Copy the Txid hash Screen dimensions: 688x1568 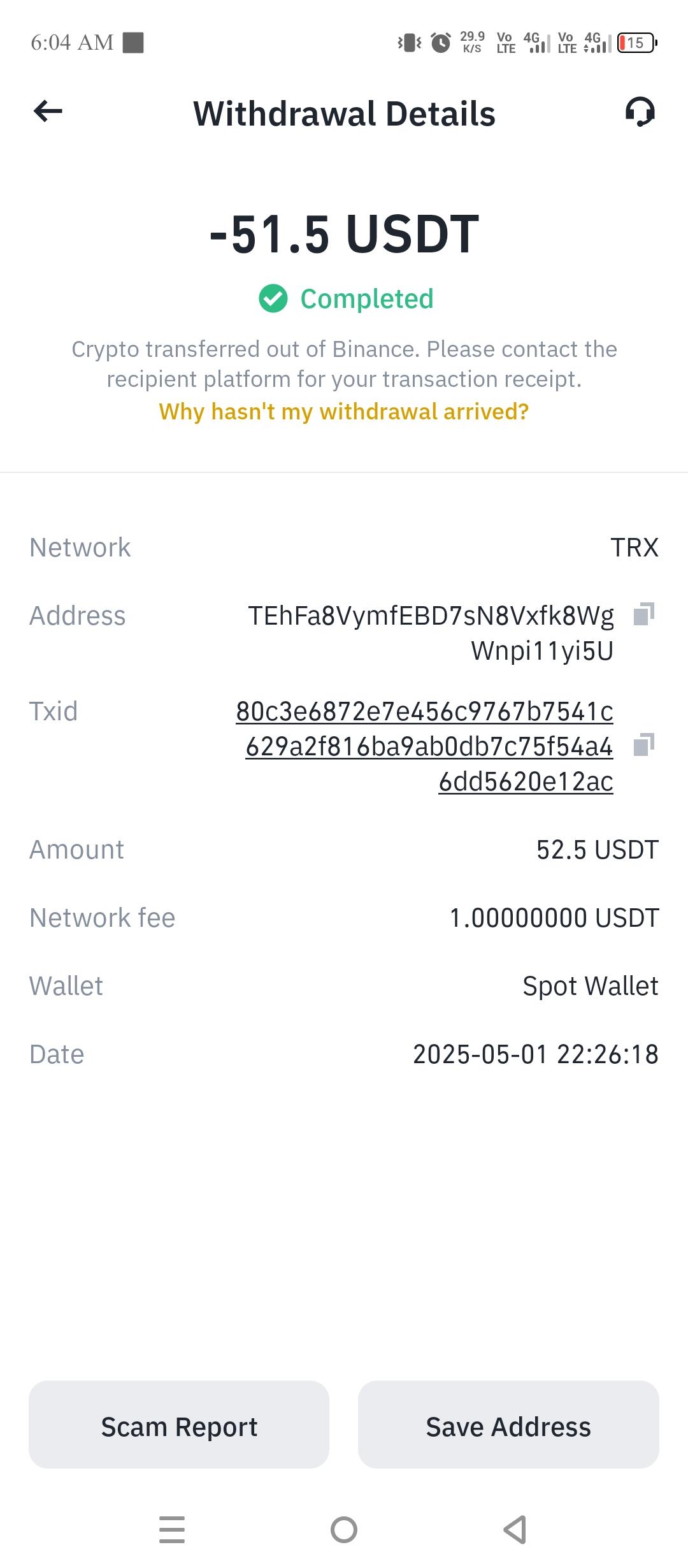coord(643,744)
